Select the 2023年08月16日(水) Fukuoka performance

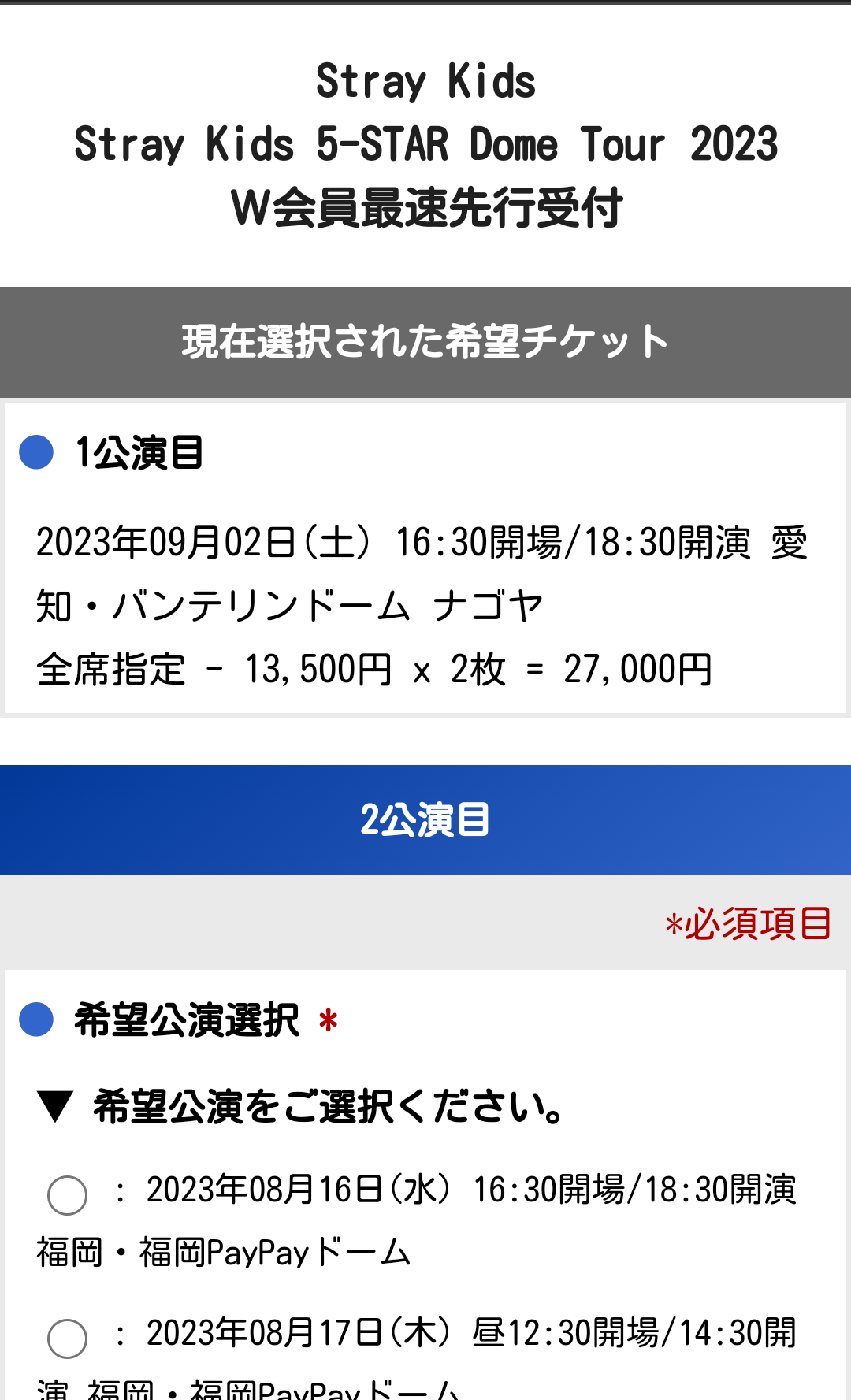[x=67, y=1195]
